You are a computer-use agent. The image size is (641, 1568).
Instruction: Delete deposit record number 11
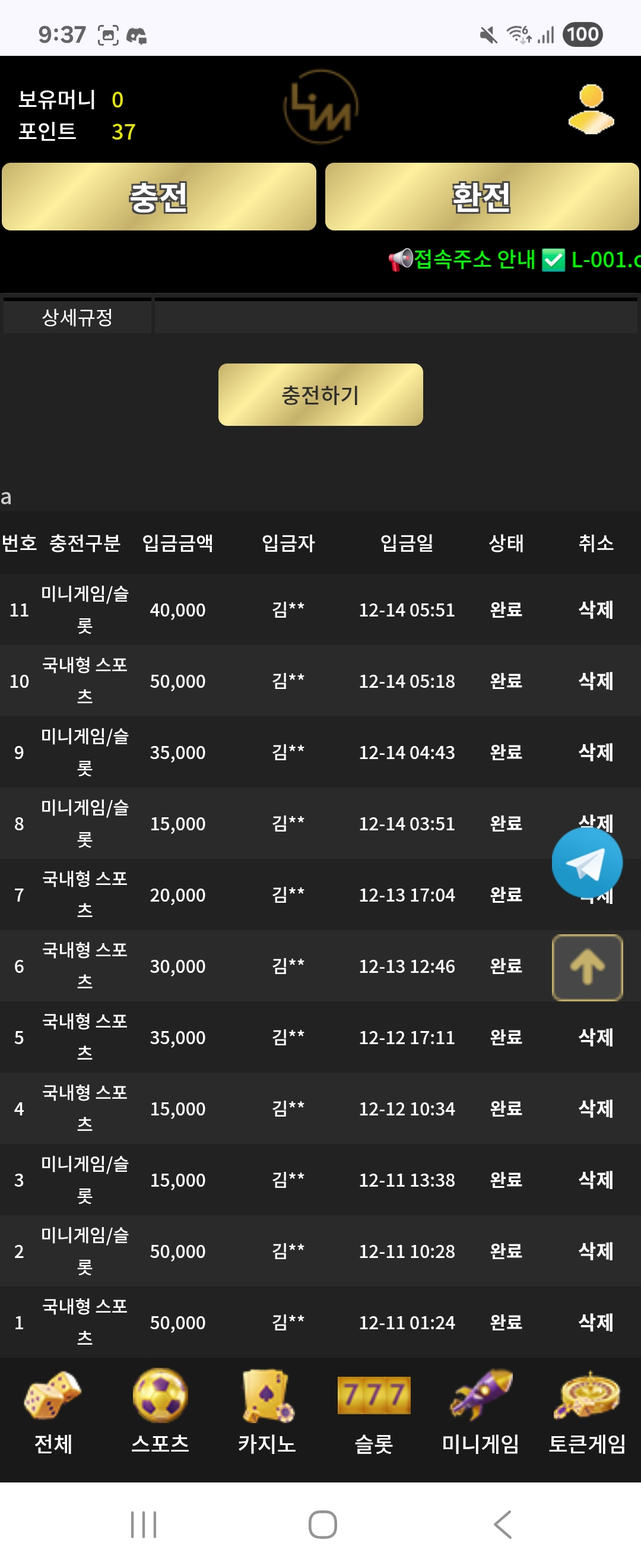point(595,609)
